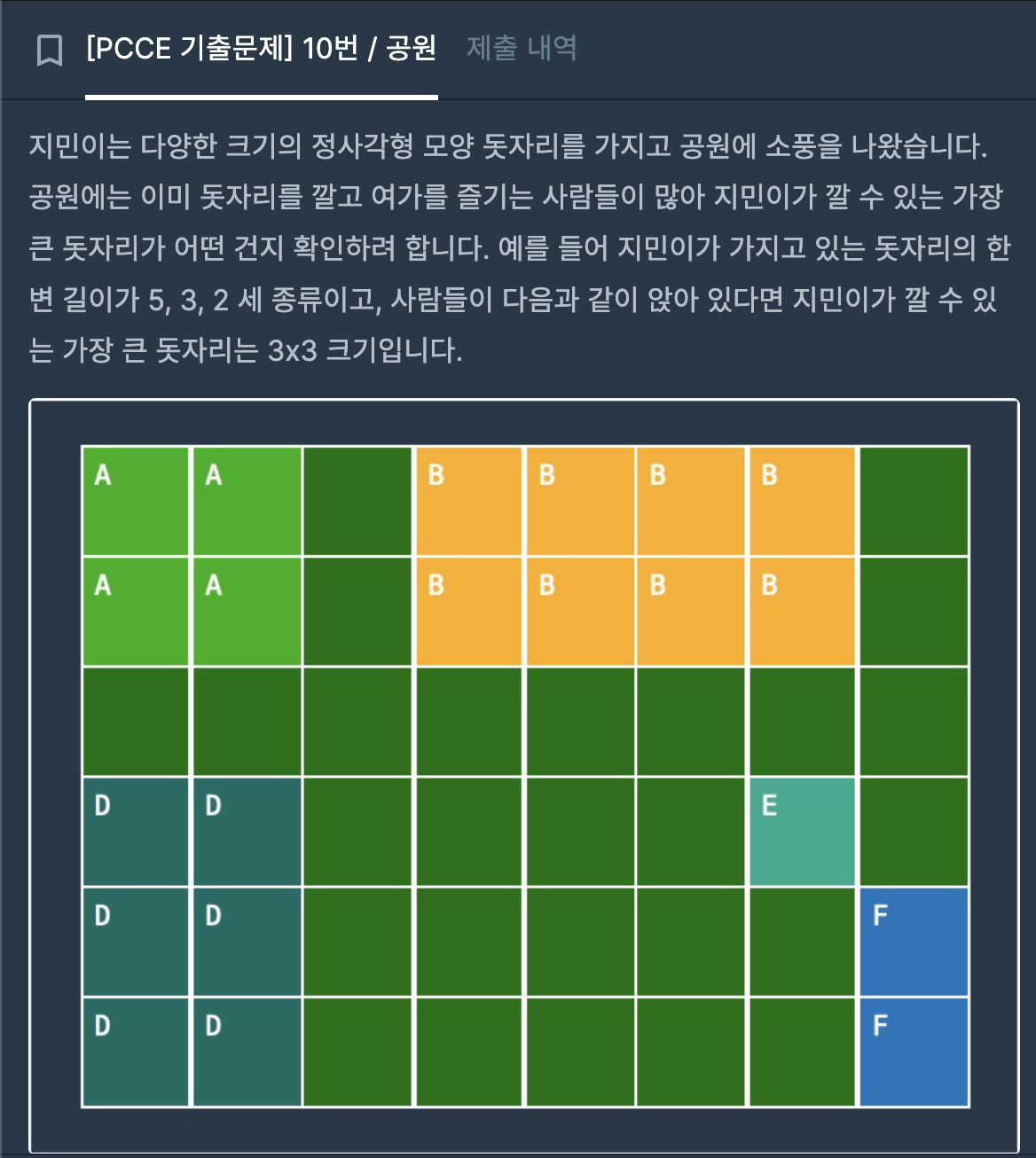Viewport: 1036px width, 1158px height.
Task: Bookmark this PCCE problem
Action: pyautogui.click(x=50, y=50)
